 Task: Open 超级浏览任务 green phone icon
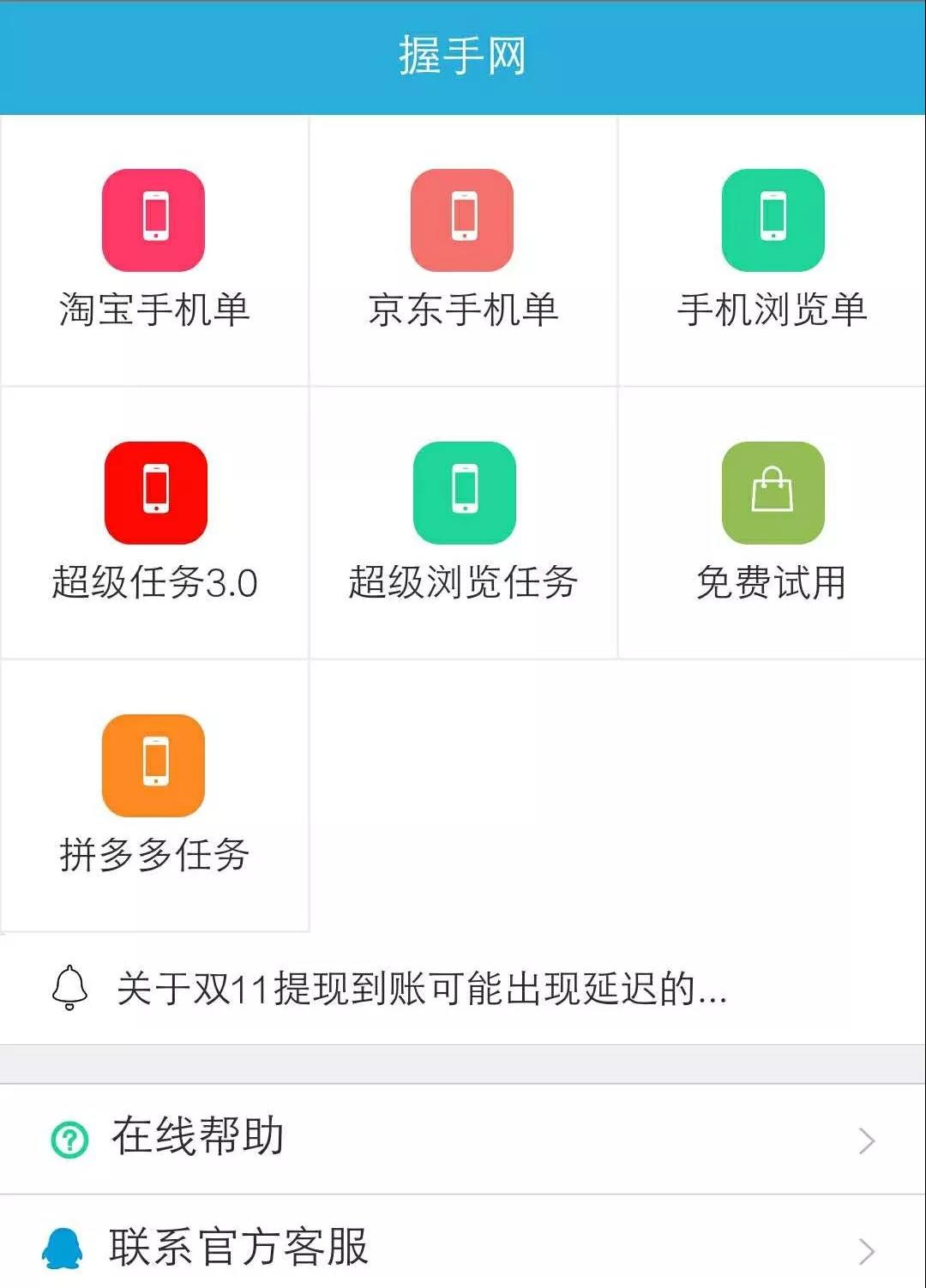463,493
